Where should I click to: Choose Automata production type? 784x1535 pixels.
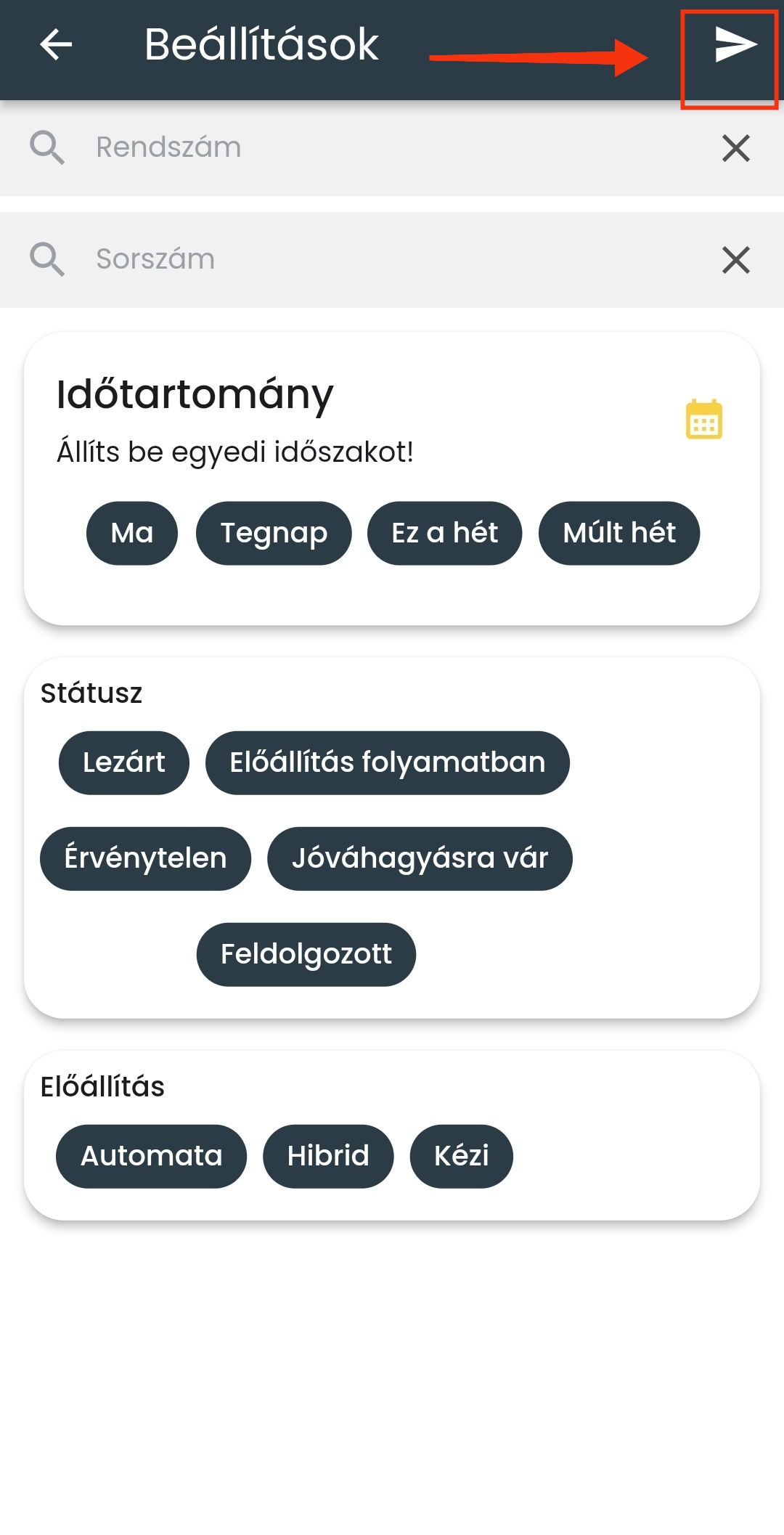pyautogui.click(x=151, y=1156)
